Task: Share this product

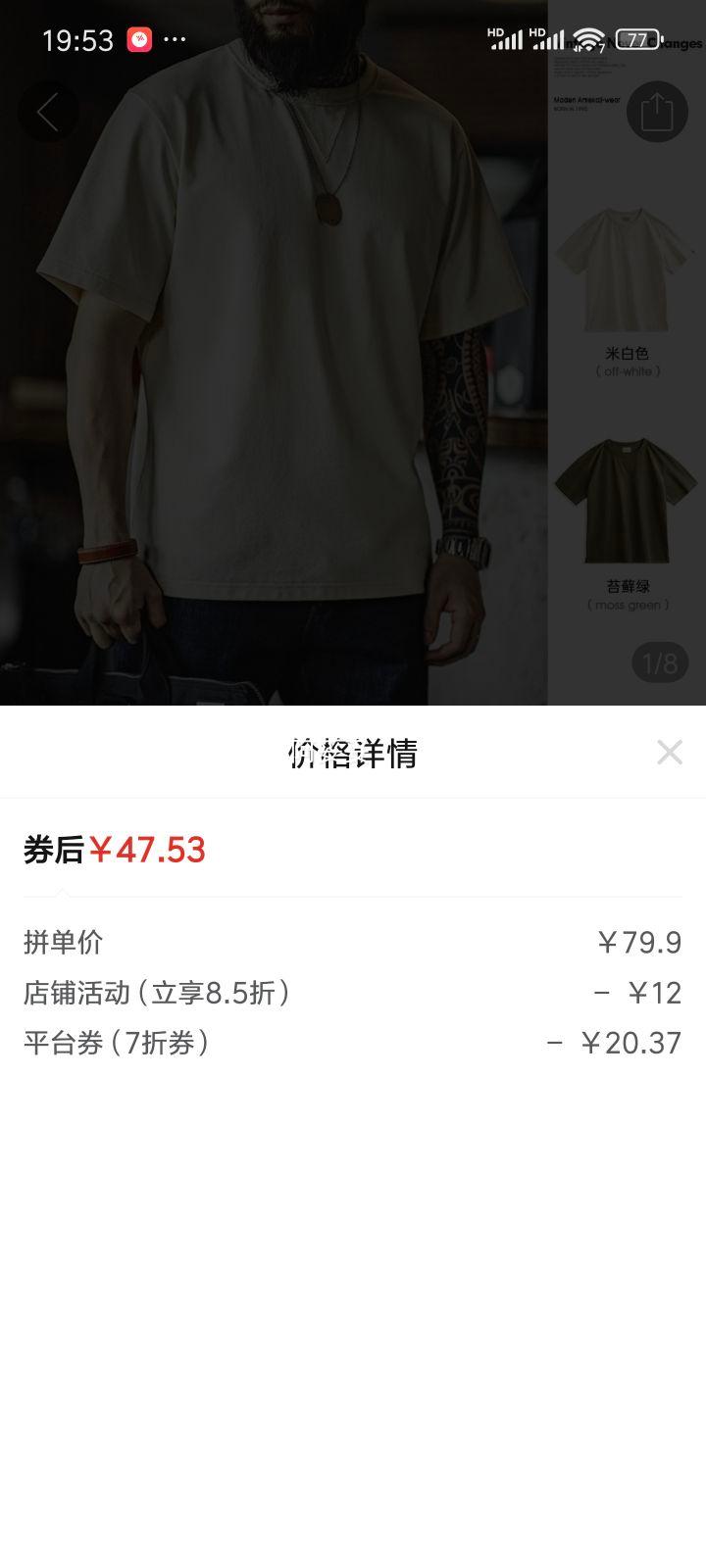Action: point(656,112)
